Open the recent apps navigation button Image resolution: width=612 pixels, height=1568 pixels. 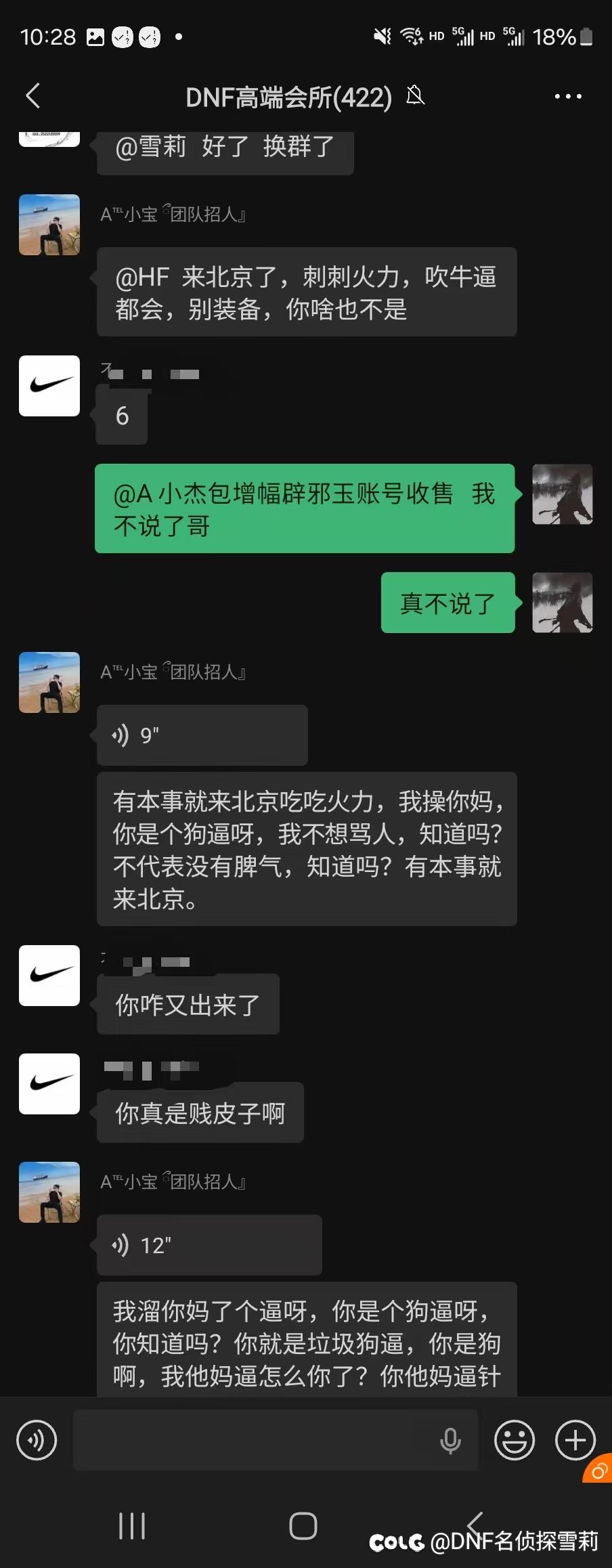(x=133, y=1525)
